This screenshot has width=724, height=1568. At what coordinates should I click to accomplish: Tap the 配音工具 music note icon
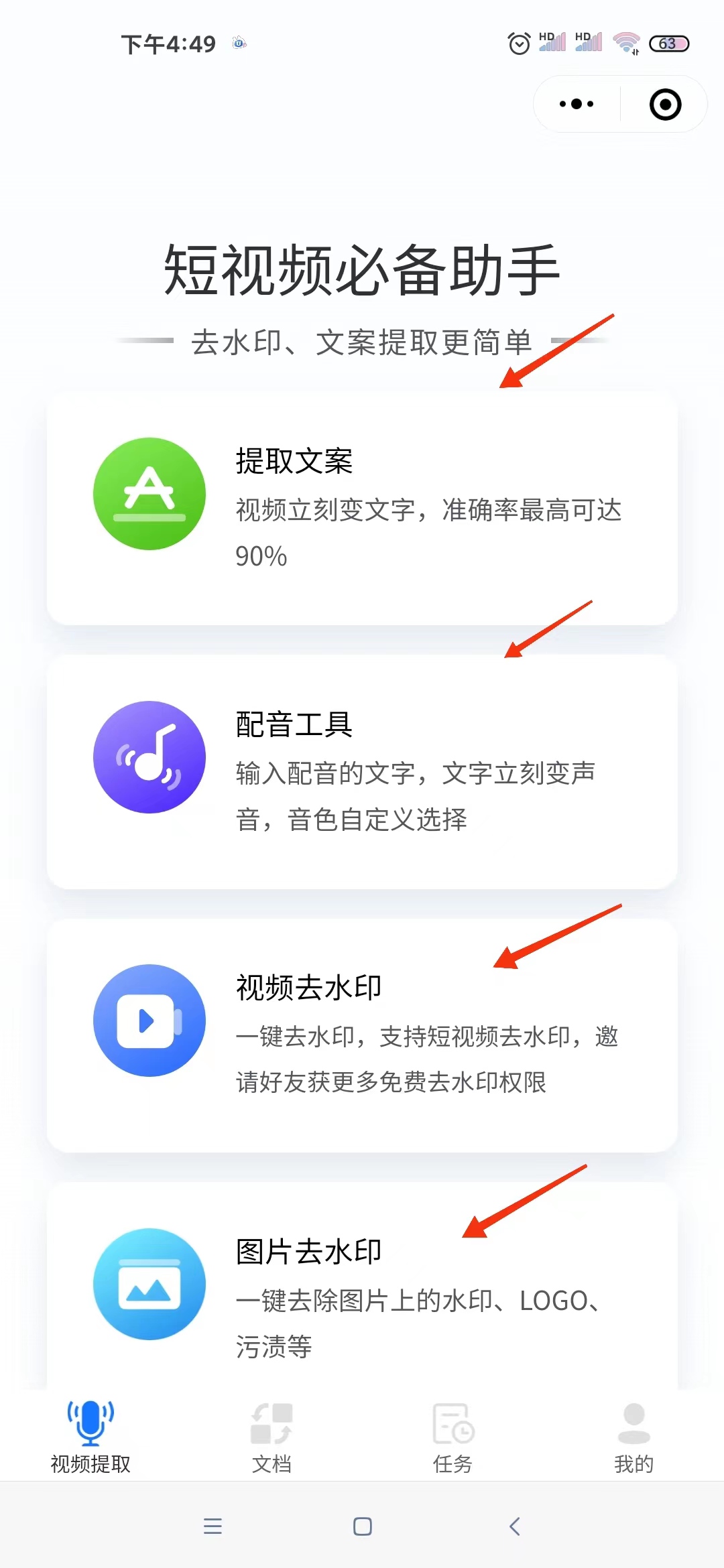[x=149, y=757]
